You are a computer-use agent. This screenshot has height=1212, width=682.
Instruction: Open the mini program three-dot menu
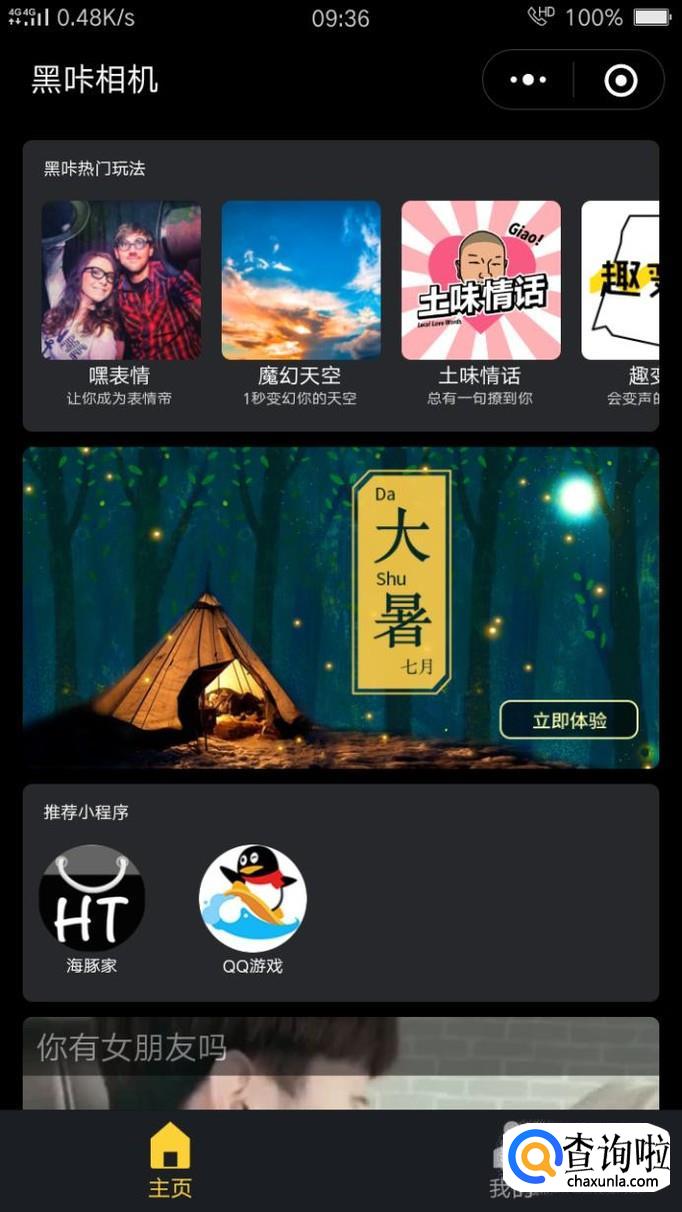(528, 80)
